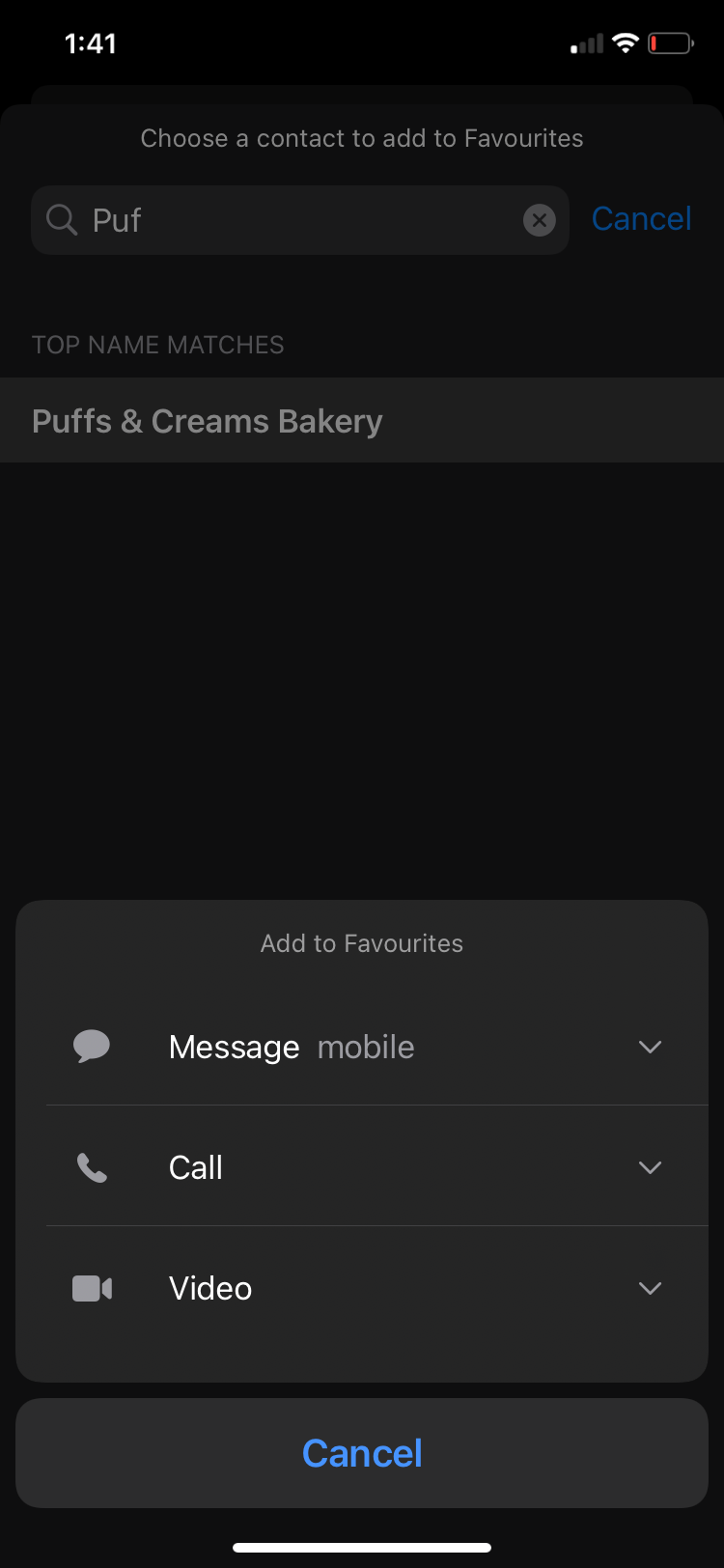This screenshot has width=724, height=1568.
Task: Choose Video as the favourite action
Action: (210, 1288)
